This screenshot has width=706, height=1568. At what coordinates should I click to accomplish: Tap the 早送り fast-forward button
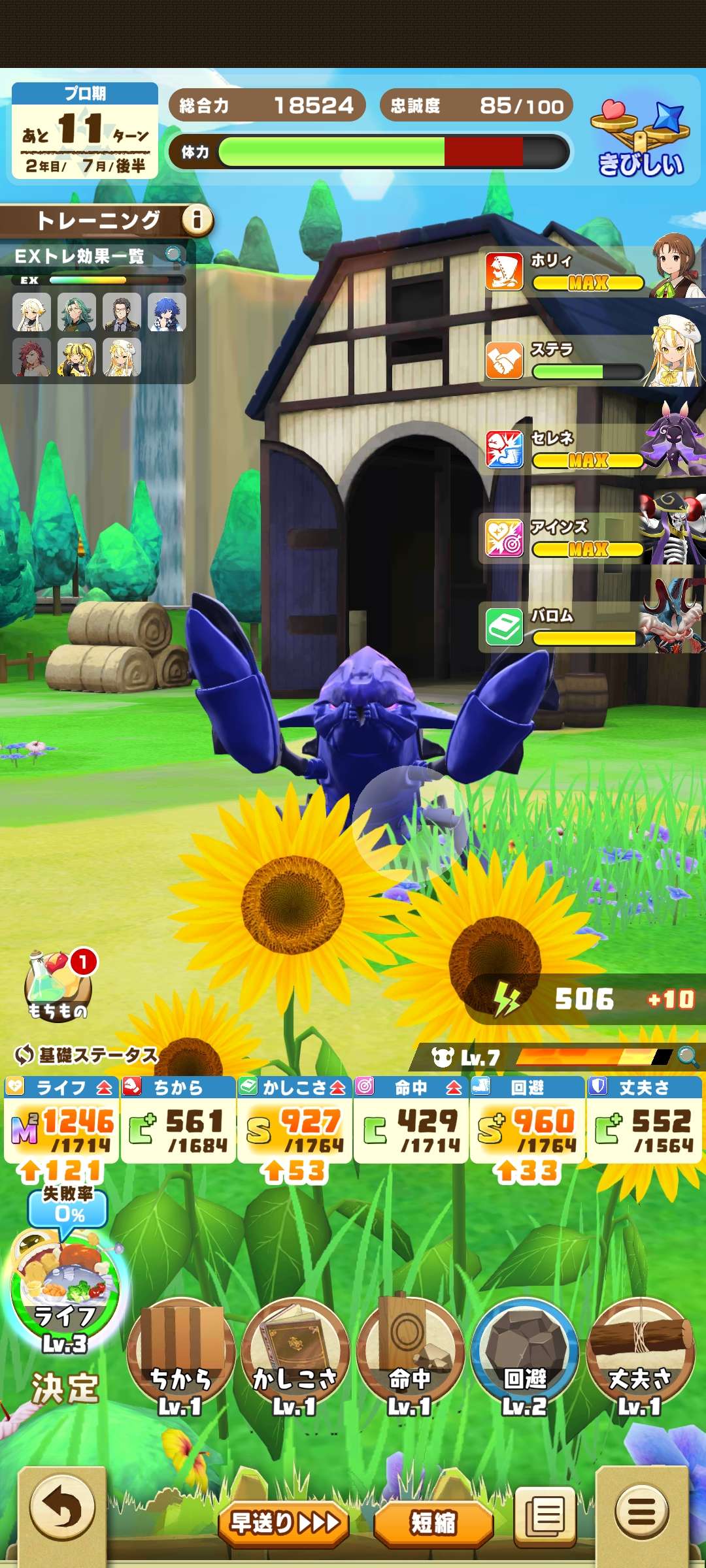tap(284, 1523)
